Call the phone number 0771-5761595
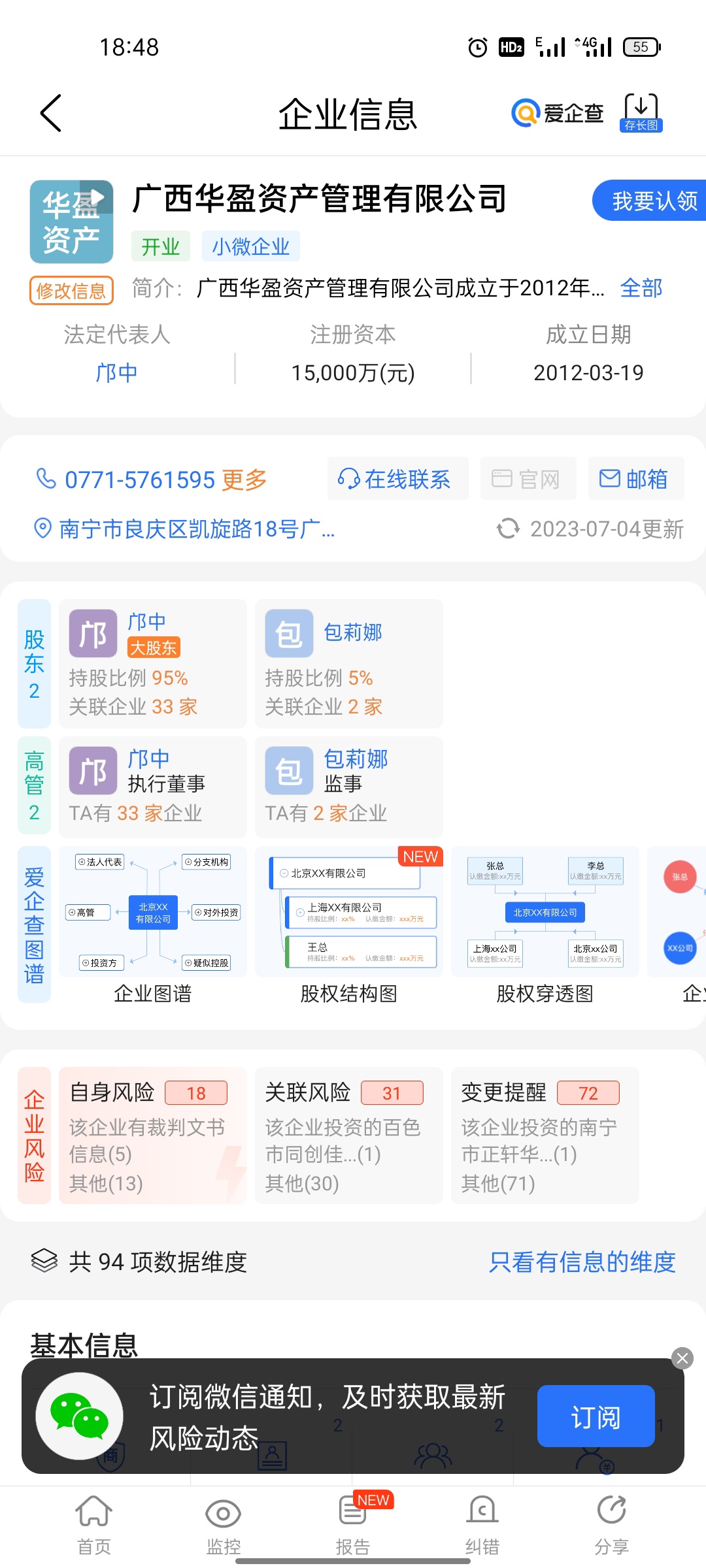Image resolution: width=706 pixels, height=1568 pixels. tap(139, 480)
